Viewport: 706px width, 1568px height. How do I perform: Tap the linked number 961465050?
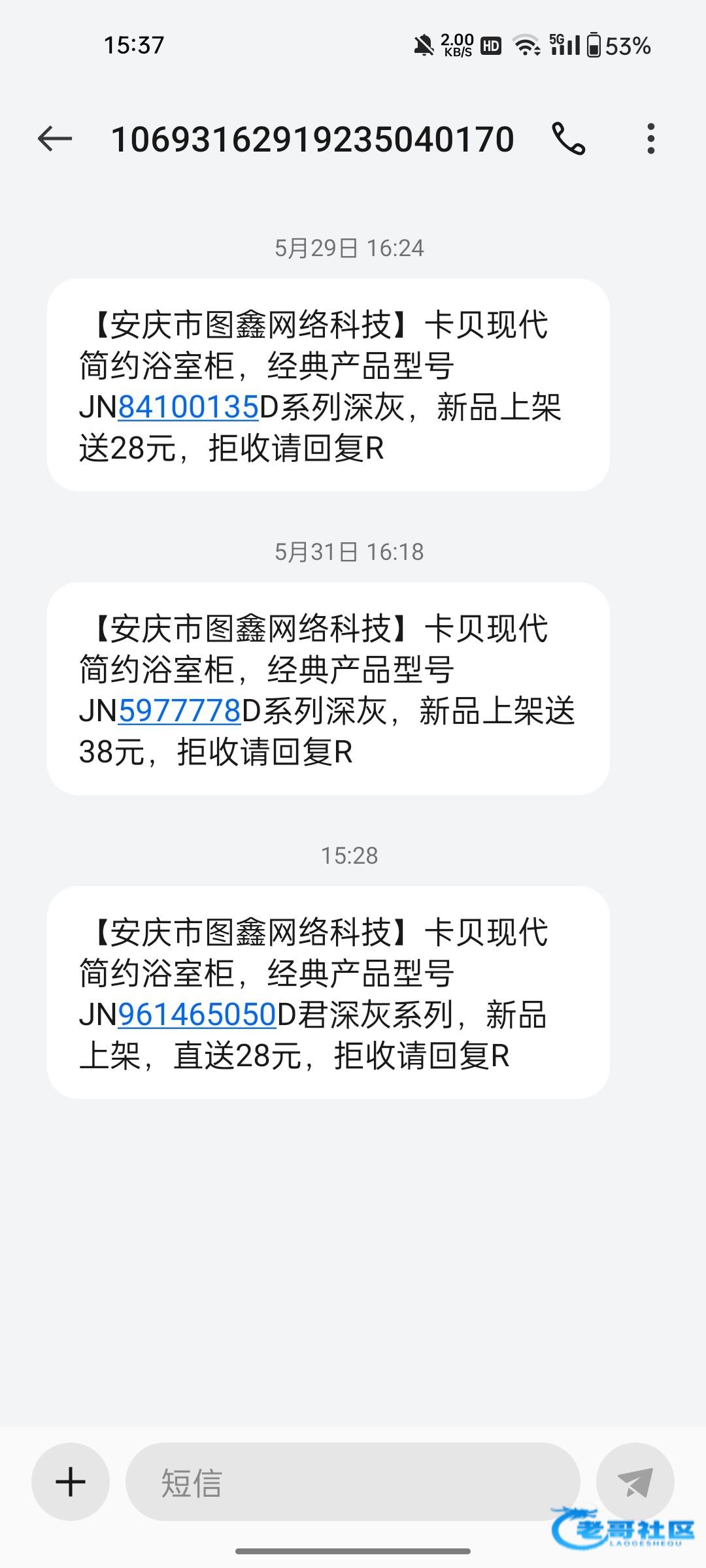click(197, 1015)
